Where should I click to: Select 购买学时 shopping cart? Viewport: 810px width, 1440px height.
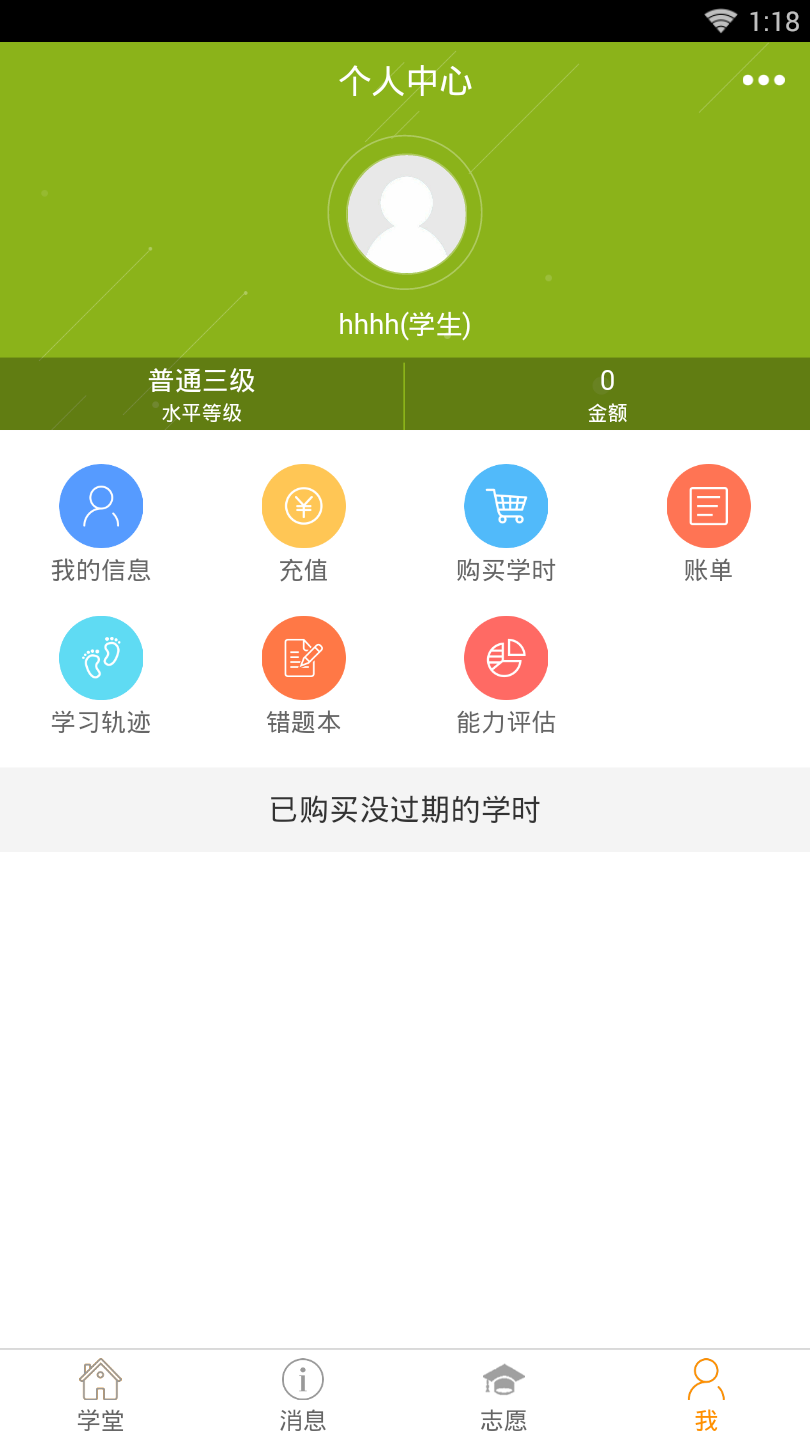coord(506,506)
